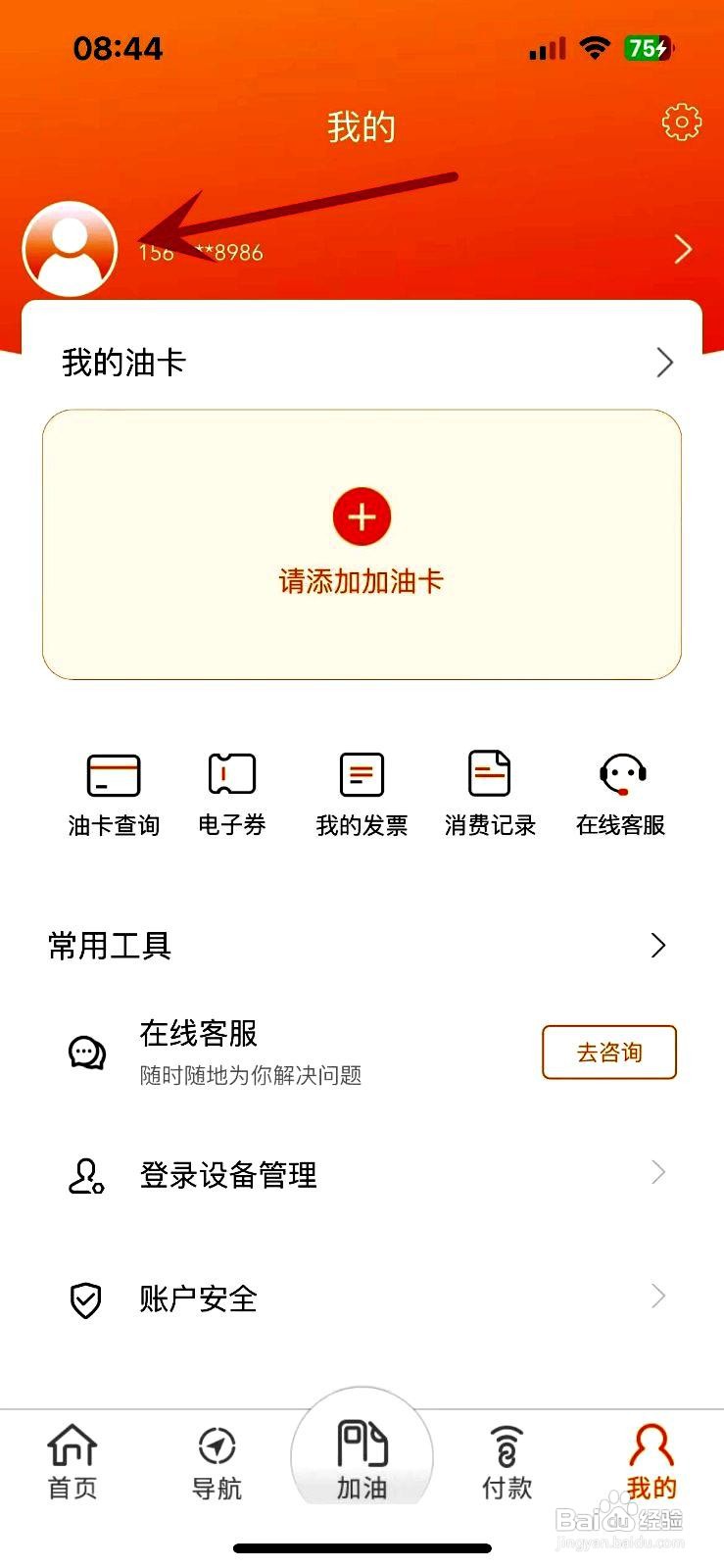Open 登录设备管理
724x1568 pixels.
[362, 1174]
